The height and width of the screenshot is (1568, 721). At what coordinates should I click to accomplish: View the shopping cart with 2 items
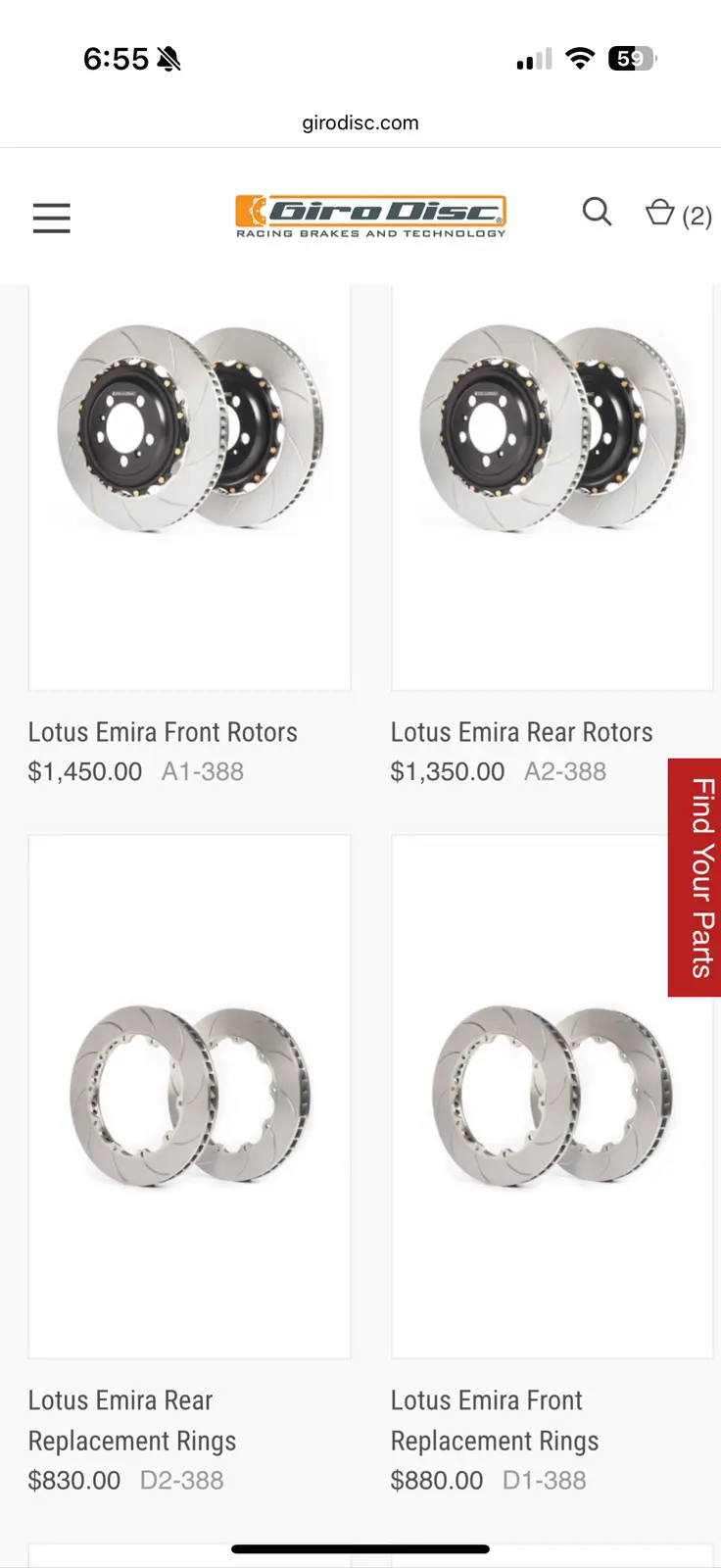tap(678, 214)
